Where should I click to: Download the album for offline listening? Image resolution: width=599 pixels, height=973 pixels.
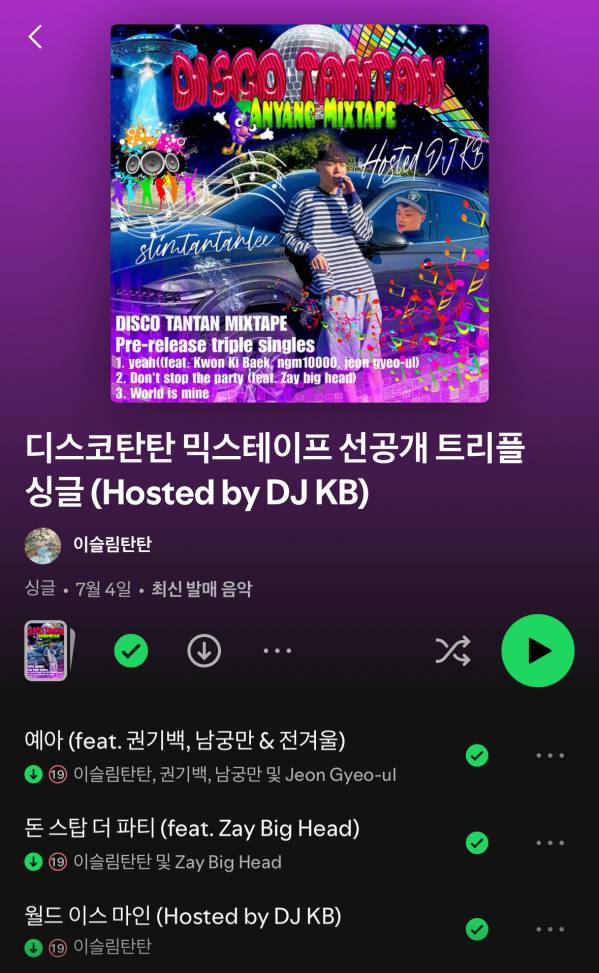tap(204, 651)
